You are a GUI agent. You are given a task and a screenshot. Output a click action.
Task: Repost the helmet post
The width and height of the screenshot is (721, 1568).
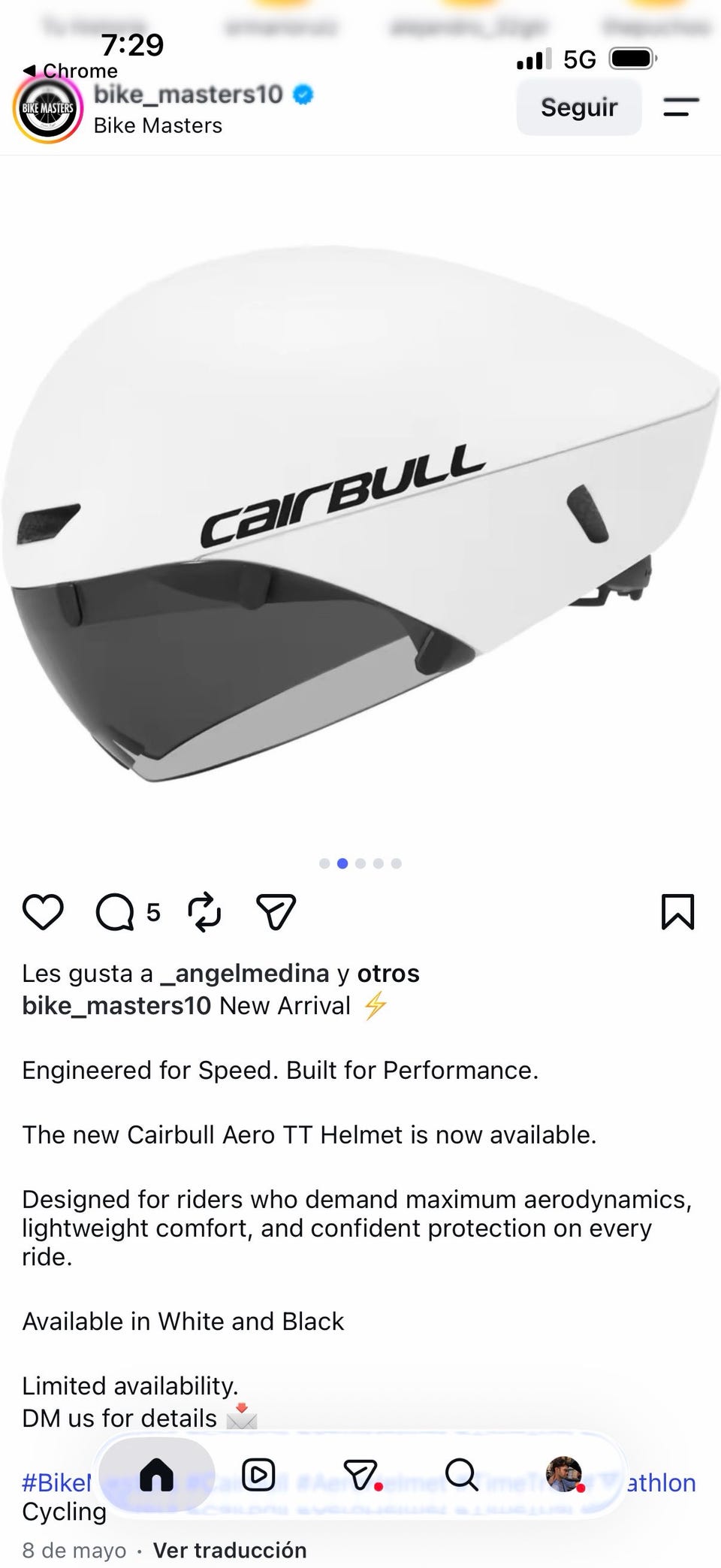pos(204,912)
